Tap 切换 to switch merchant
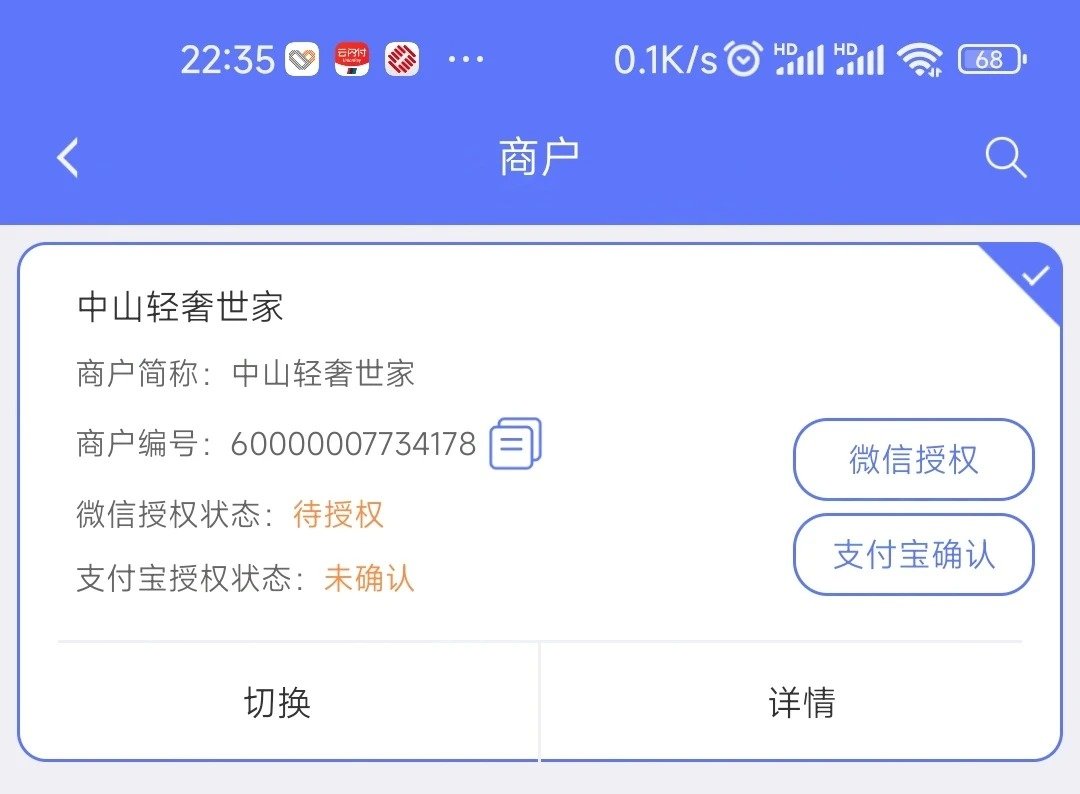Image resolution: width=1080 pixels, height=794 pixels. point(278,702)
